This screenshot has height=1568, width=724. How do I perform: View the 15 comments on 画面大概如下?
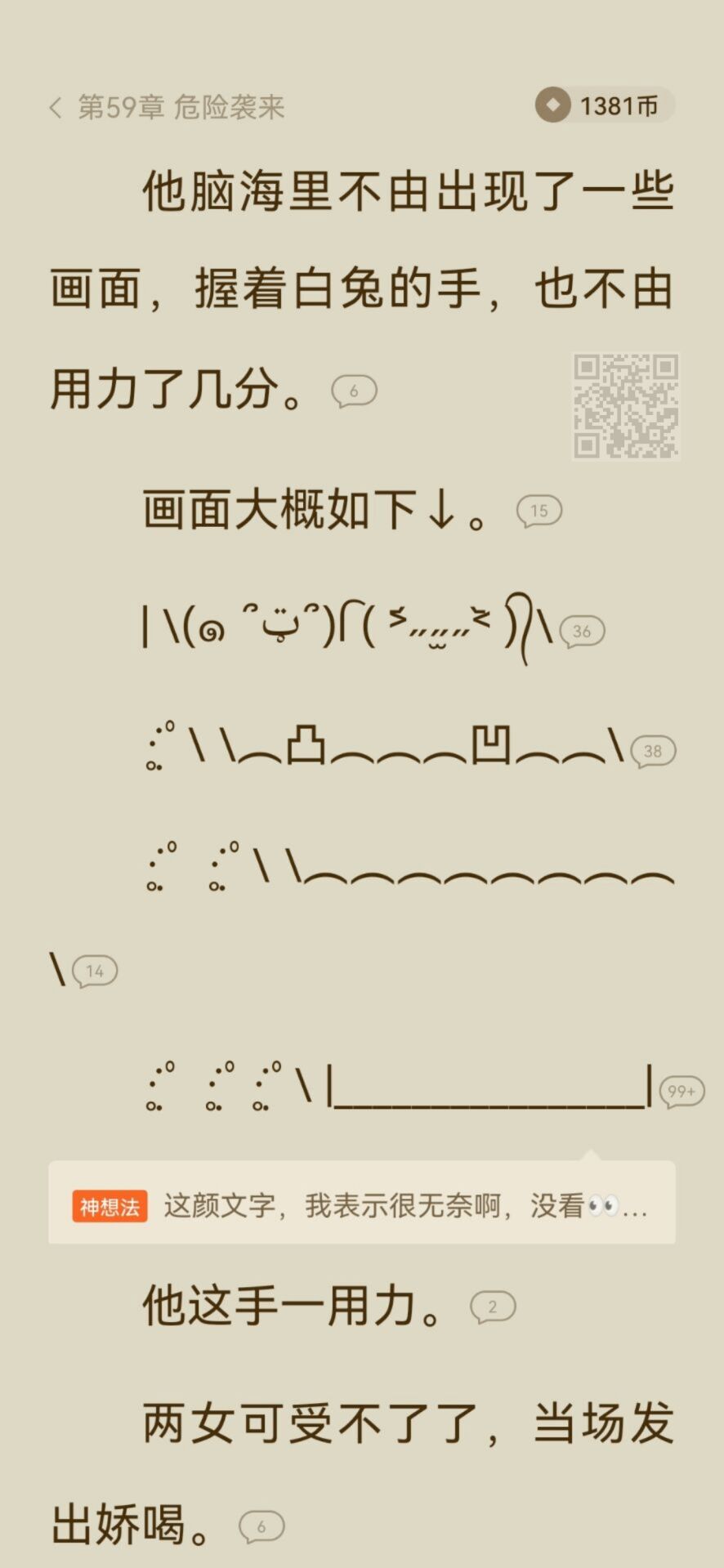(x=539, y=511)
